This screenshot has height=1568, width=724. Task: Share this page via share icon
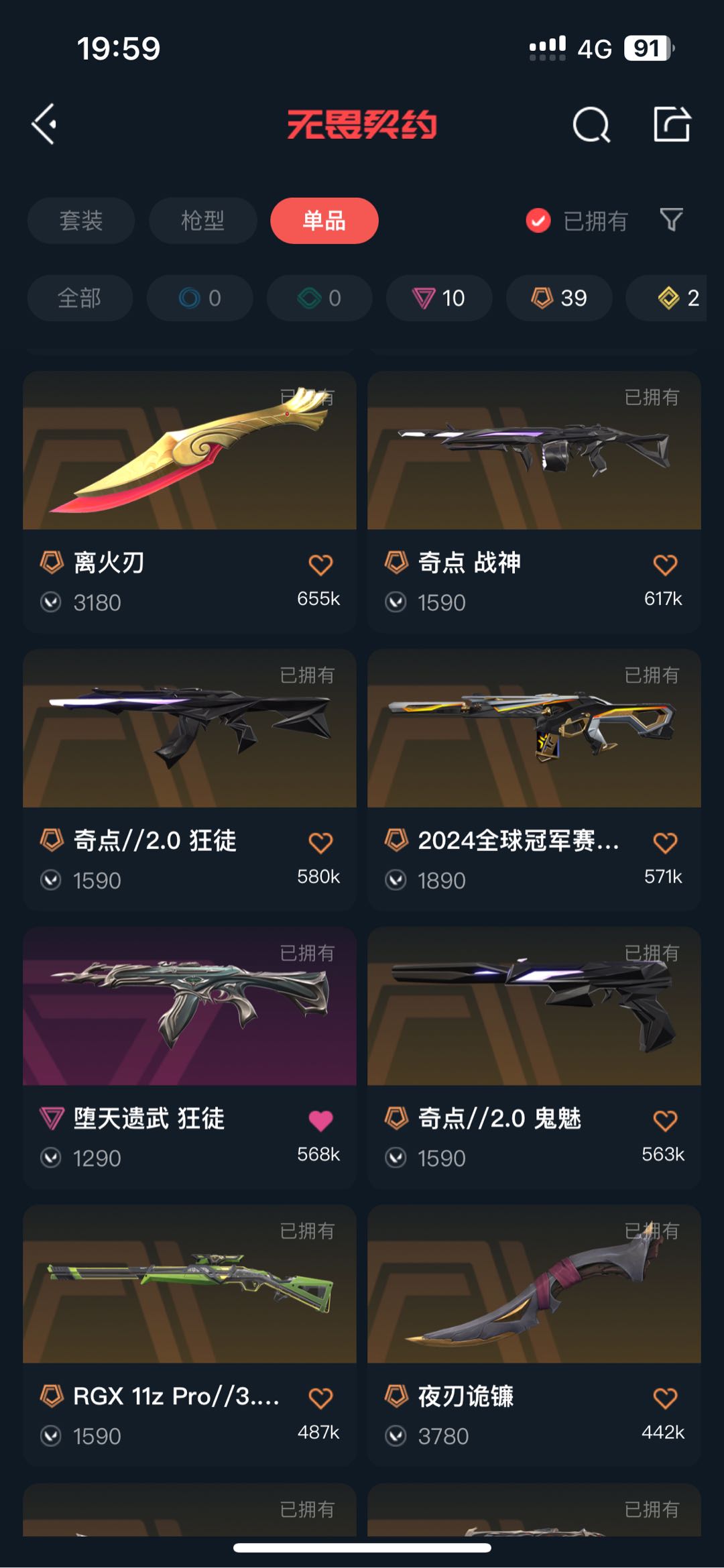coord(672,124)
